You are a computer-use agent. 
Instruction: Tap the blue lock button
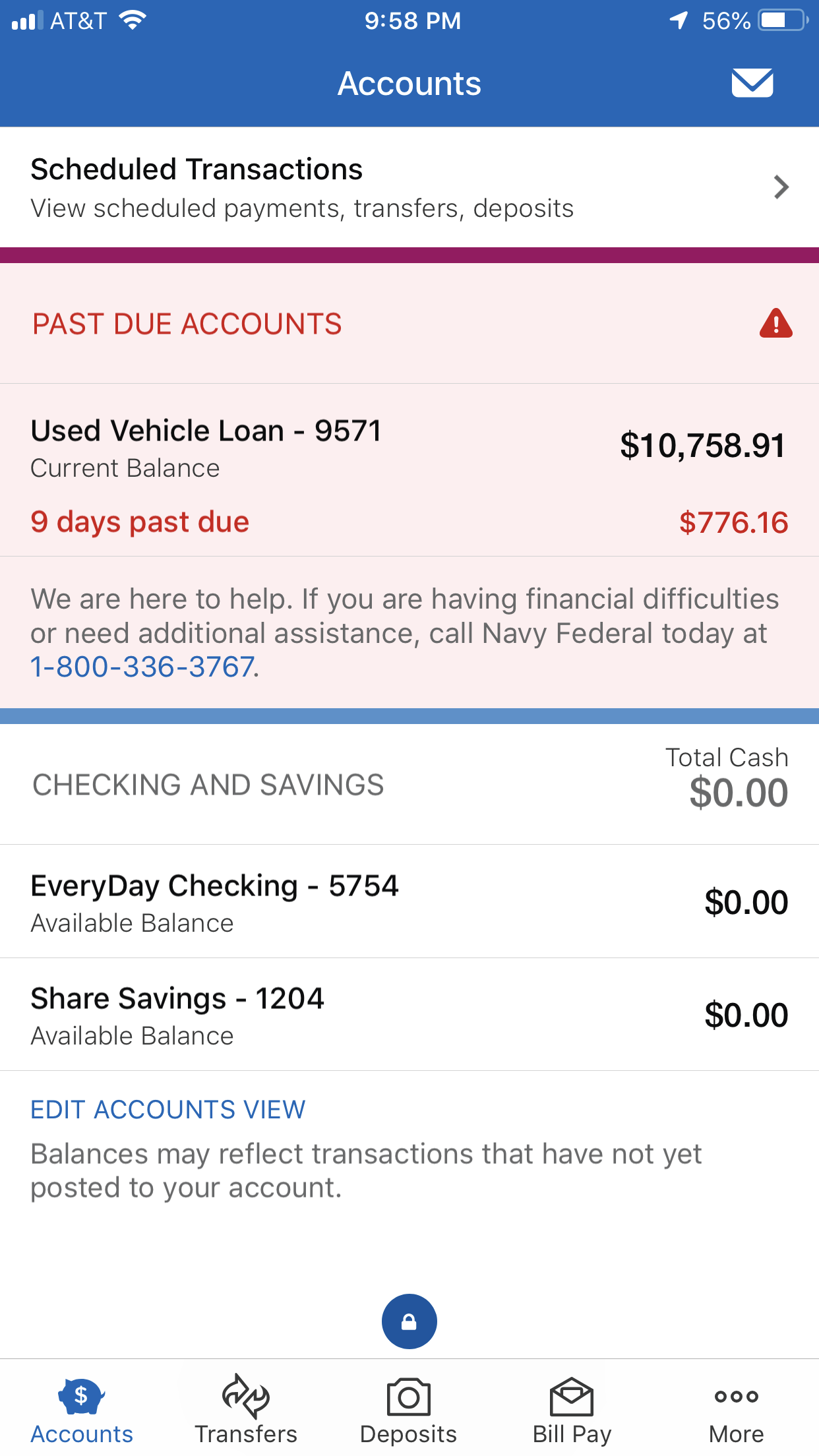409,1321
